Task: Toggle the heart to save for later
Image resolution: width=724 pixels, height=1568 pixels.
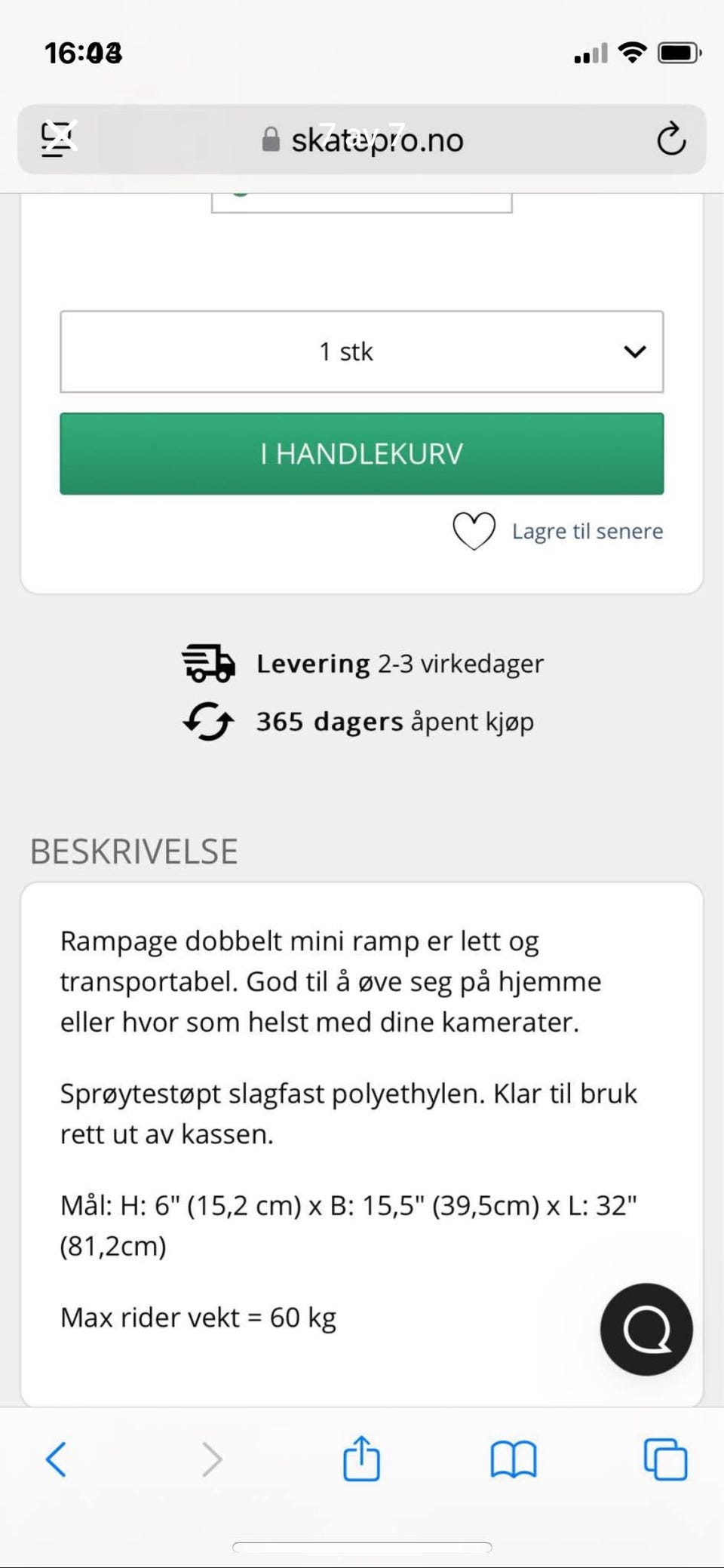Action: [x=474, y=532]
